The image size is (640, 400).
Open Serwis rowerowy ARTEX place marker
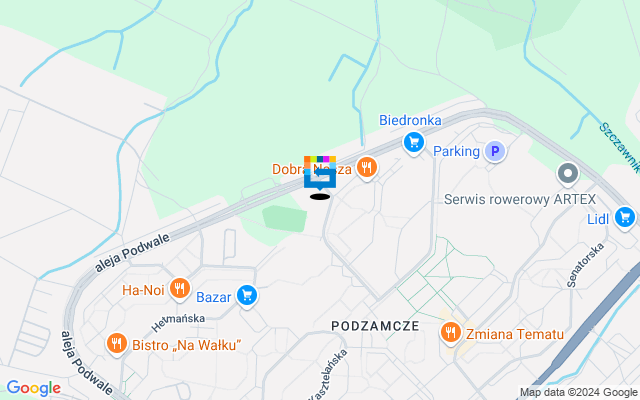point(568,174)
